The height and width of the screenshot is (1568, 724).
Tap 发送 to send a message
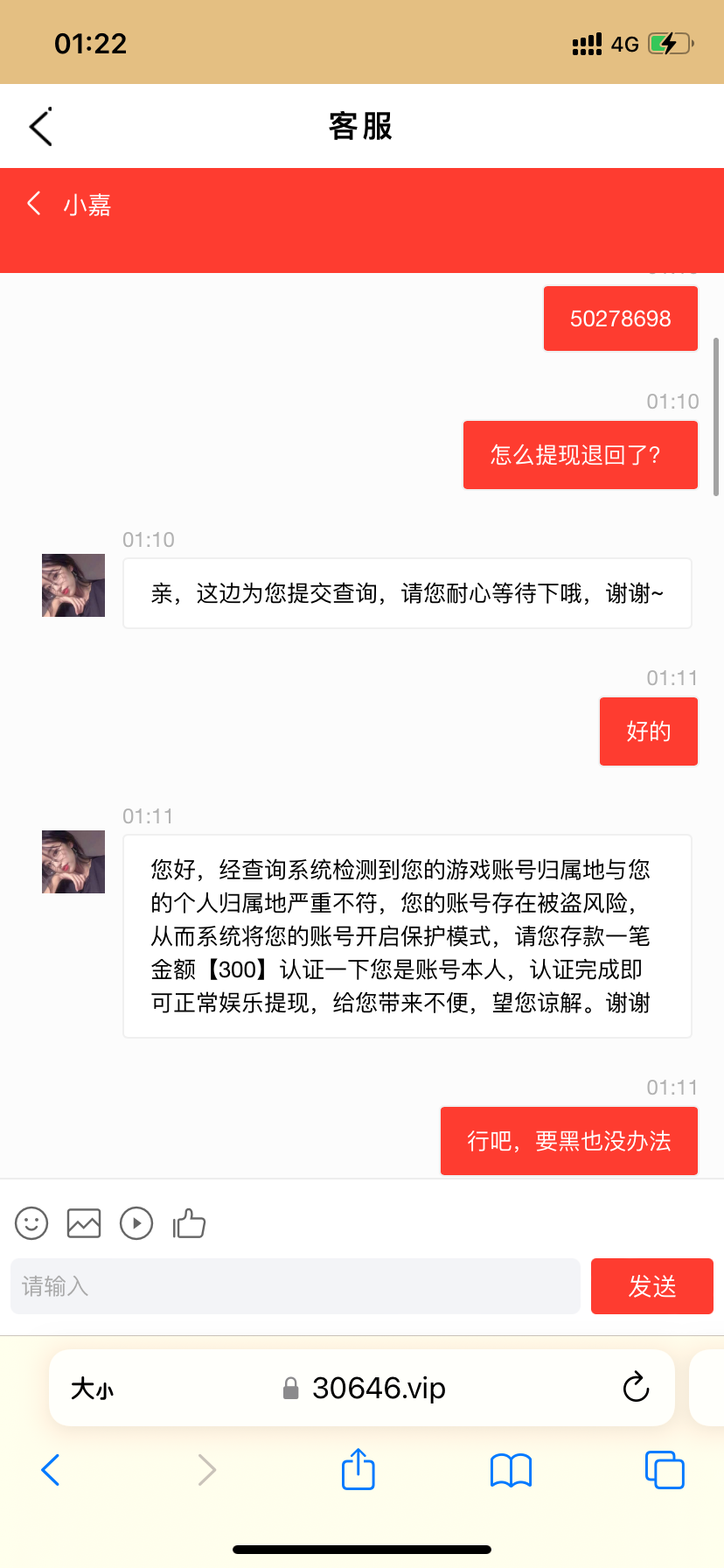[x=652, y=1285]
